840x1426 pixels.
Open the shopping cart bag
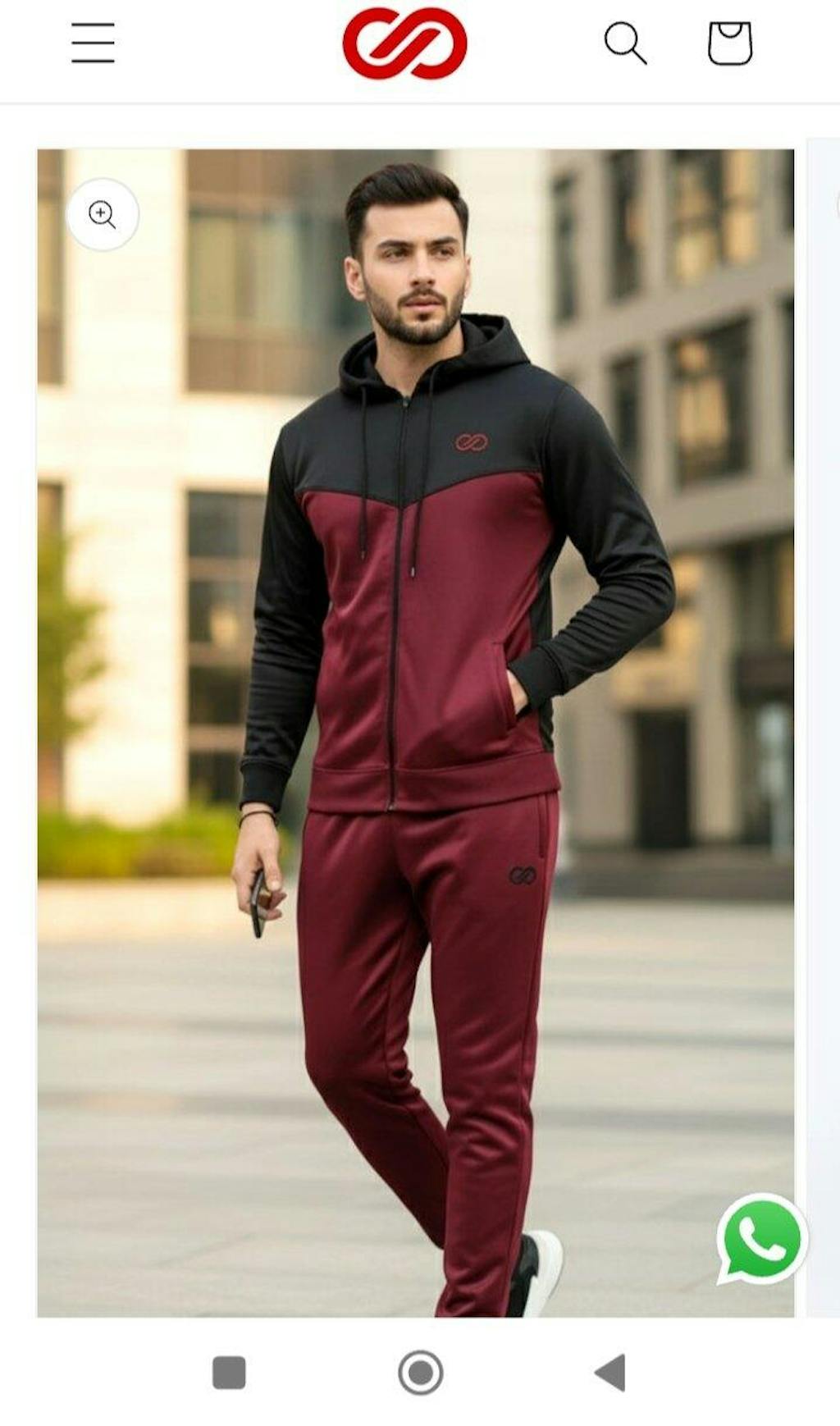point(729,43)
